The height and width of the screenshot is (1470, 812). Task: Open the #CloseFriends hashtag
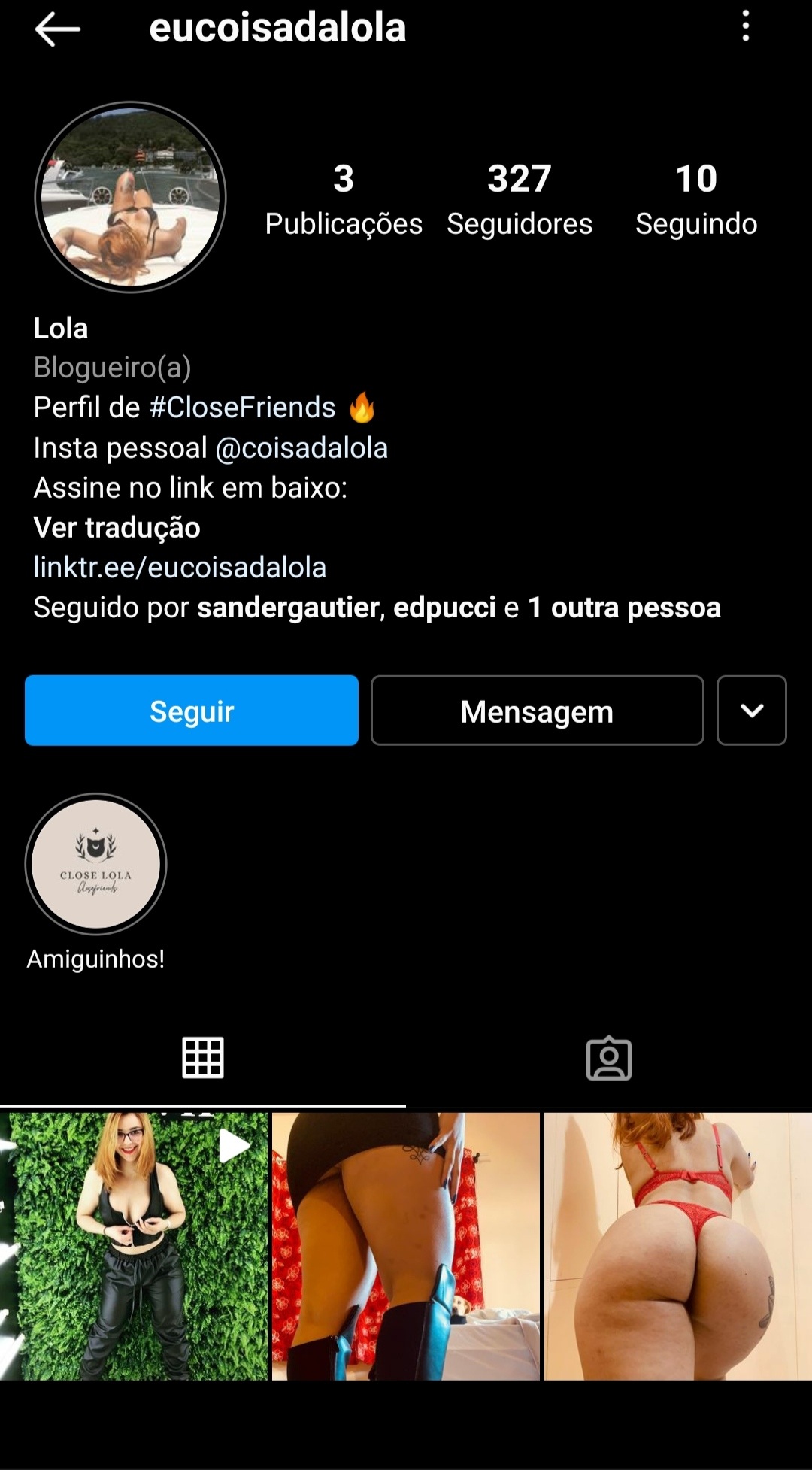coord(242,408)
